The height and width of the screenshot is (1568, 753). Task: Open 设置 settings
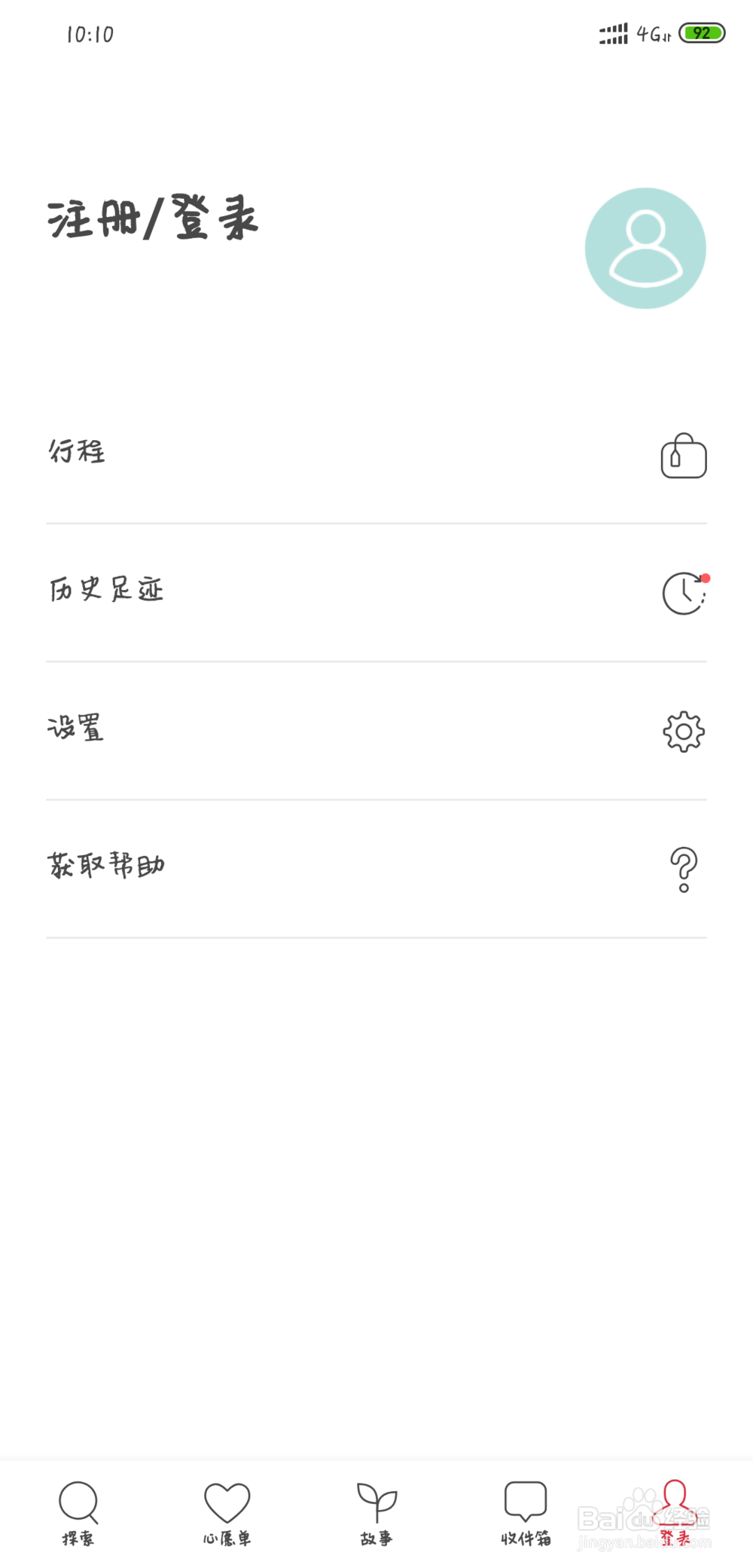click(x=376, y=731)
